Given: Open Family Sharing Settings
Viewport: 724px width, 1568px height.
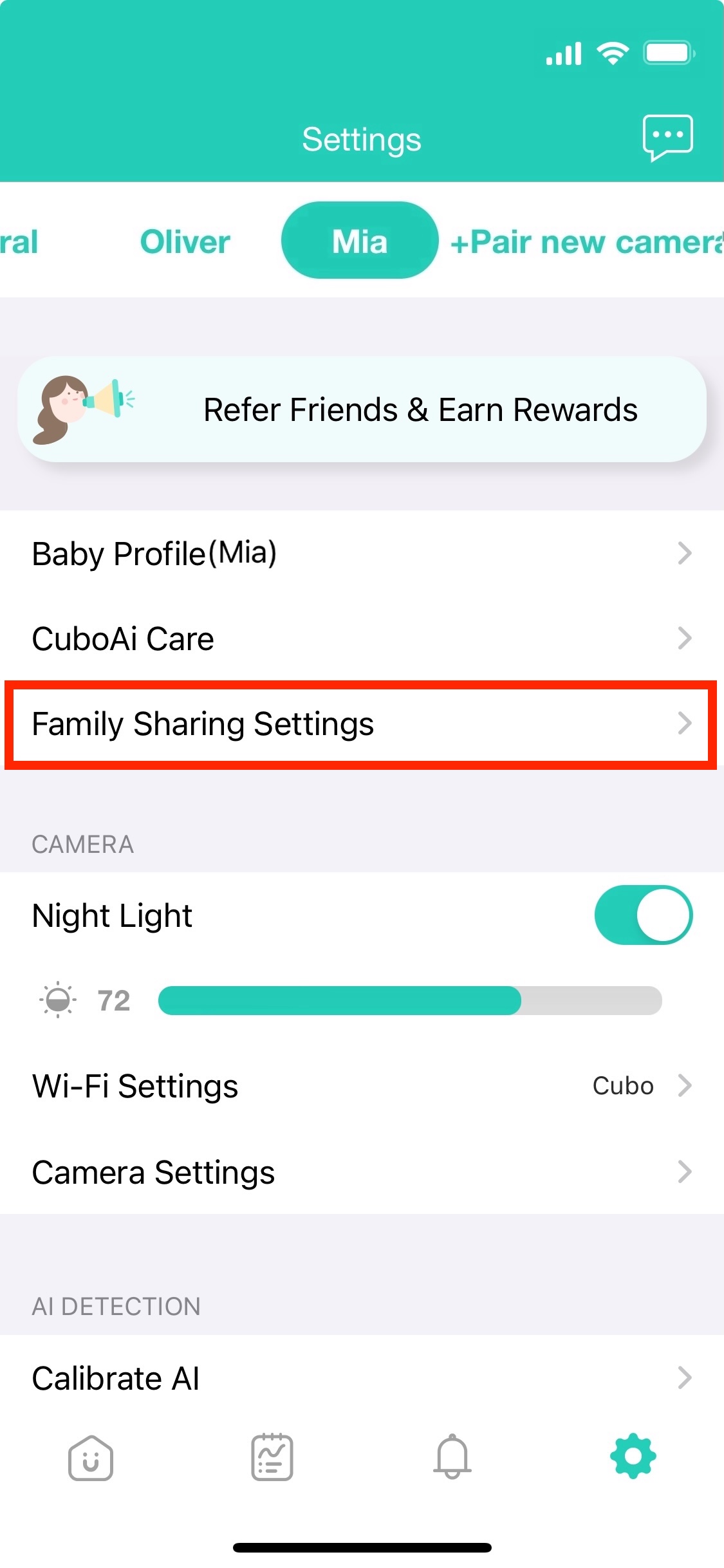Looking at the screenshot, I should click(x=362, y=724).
